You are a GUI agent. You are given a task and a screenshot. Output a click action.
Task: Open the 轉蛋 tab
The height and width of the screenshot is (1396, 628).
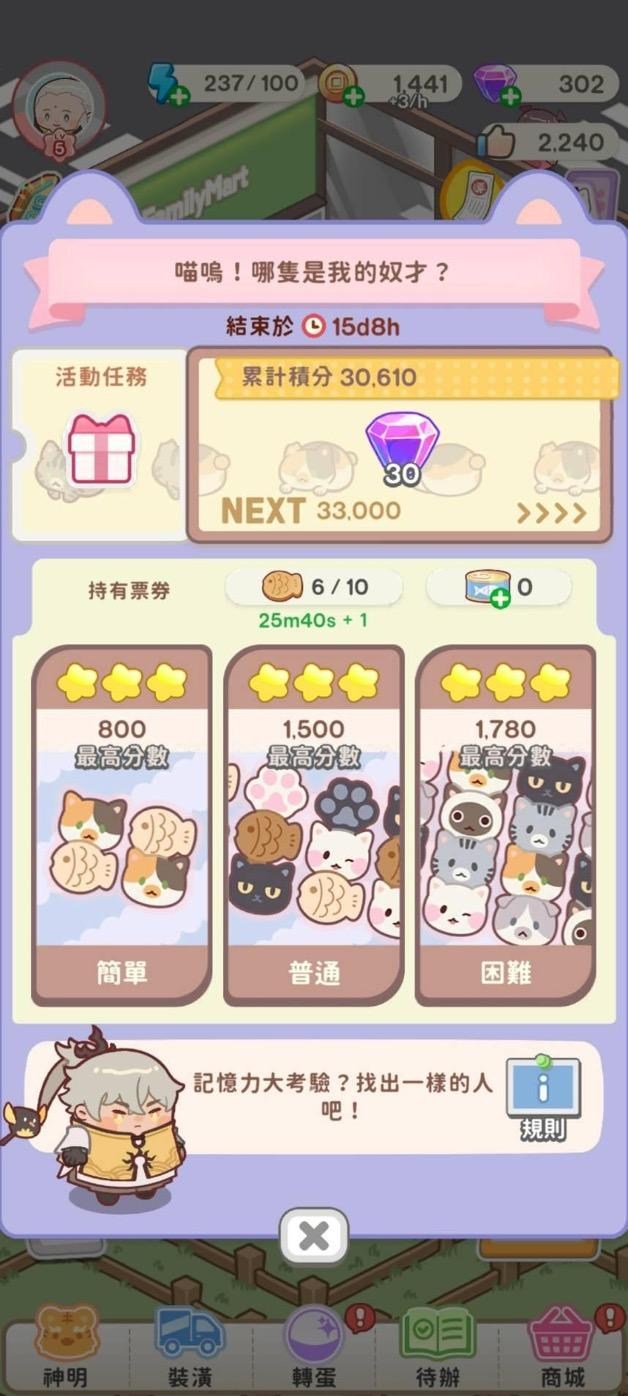(314, 1346)
